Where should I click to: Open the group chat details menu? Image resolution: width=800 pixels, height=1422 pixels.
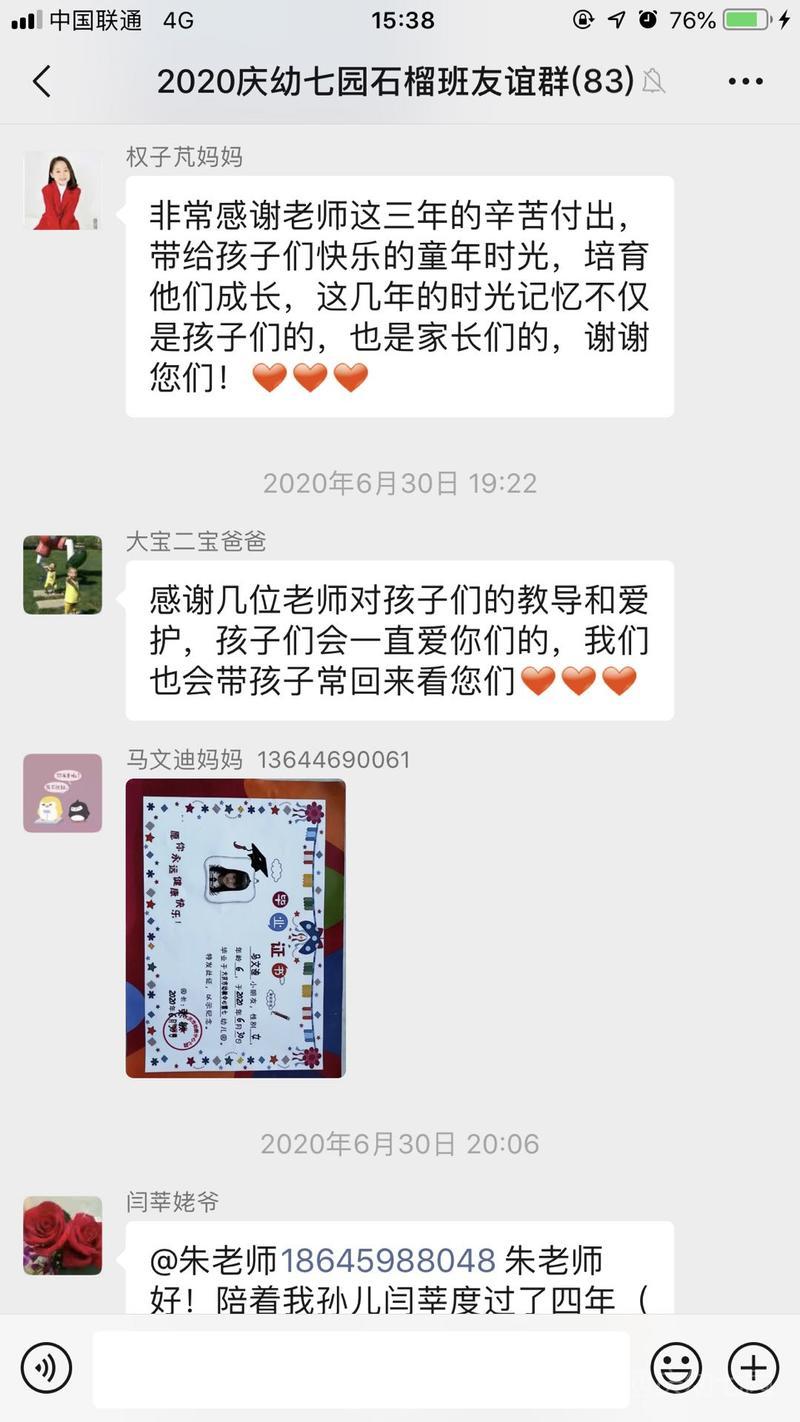pyautogui.click(x=745, y=82)
